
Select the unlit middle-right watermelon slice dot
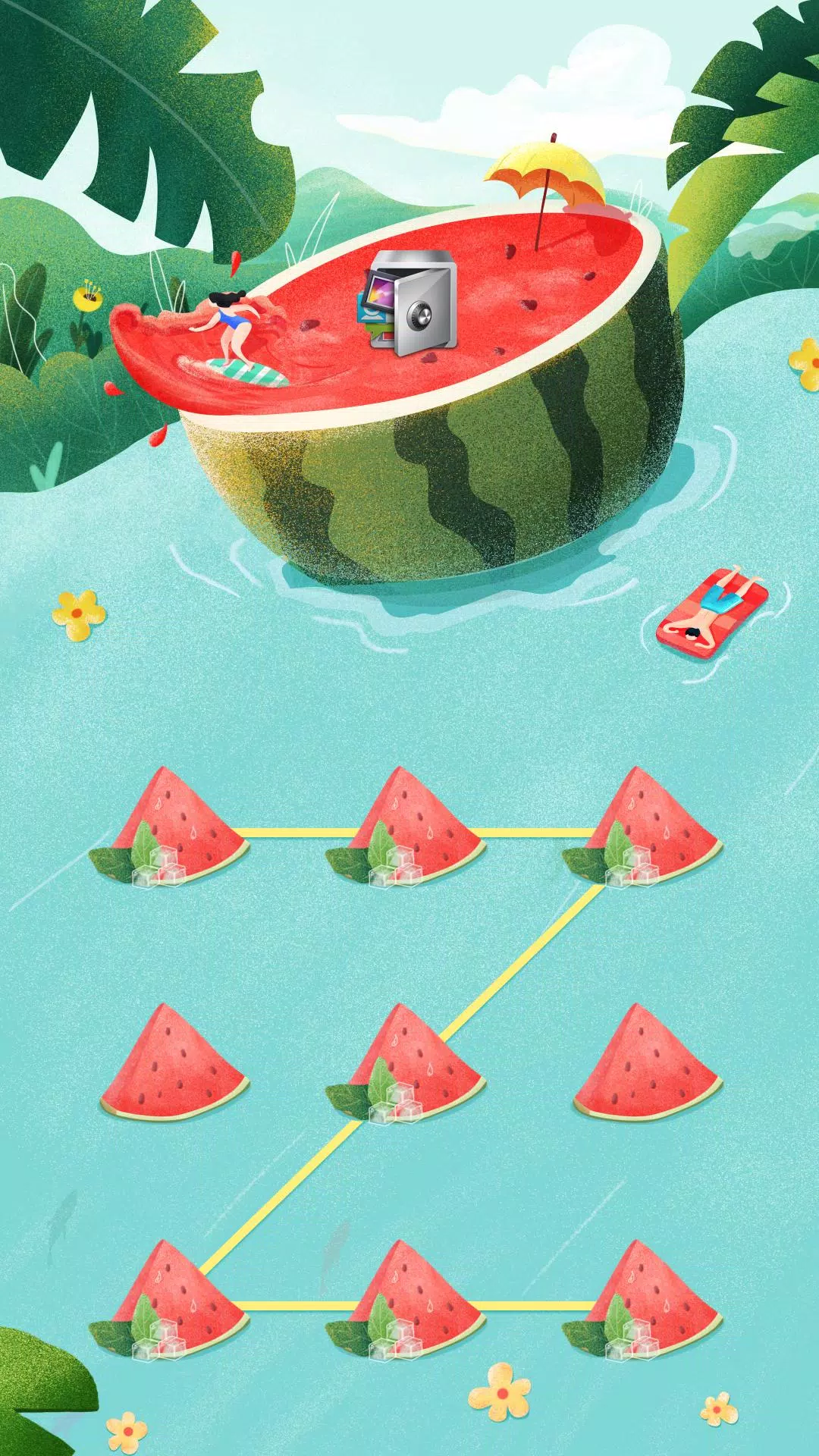point(648,1063)
